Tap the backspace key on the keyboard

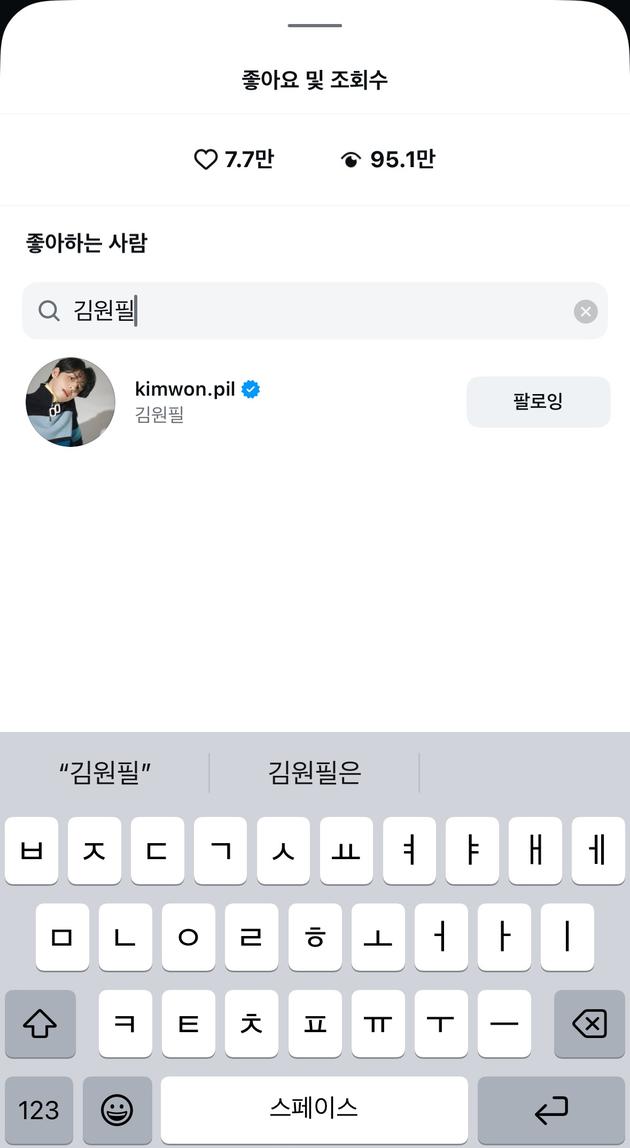tap(589, 1024)
